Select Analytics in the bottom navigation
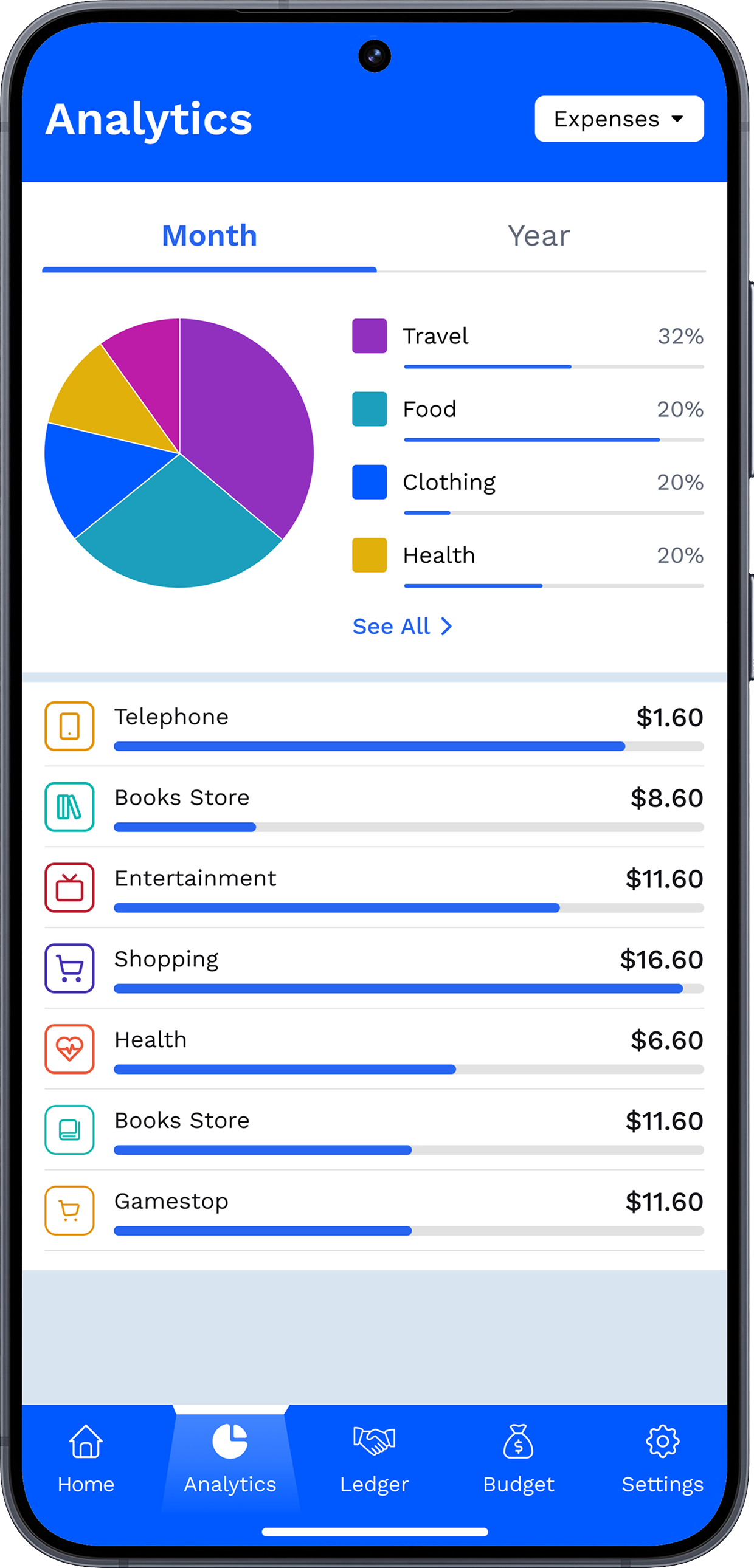 click(230, 1458)
